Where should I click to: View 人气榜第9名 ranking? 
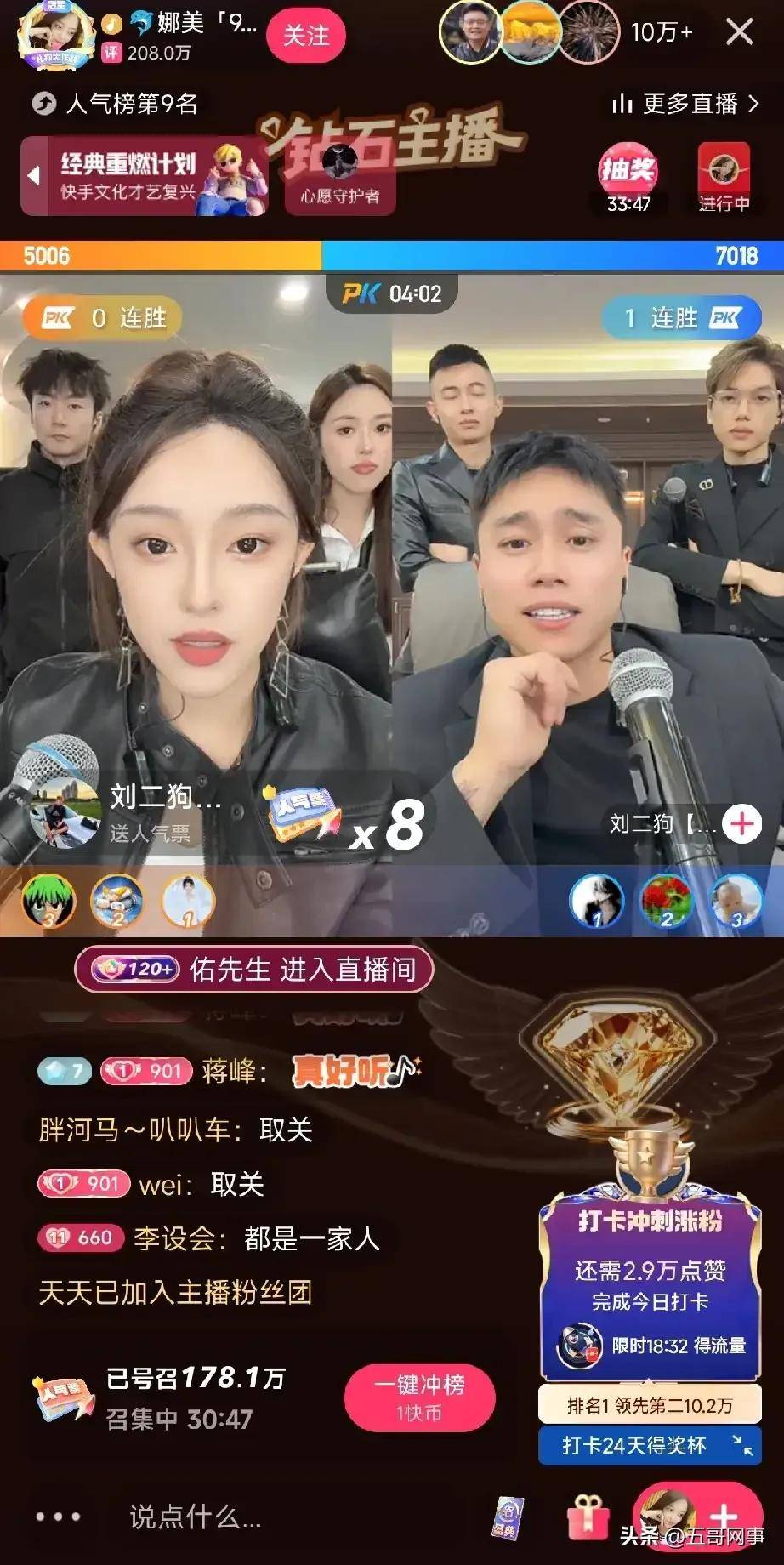116,104
